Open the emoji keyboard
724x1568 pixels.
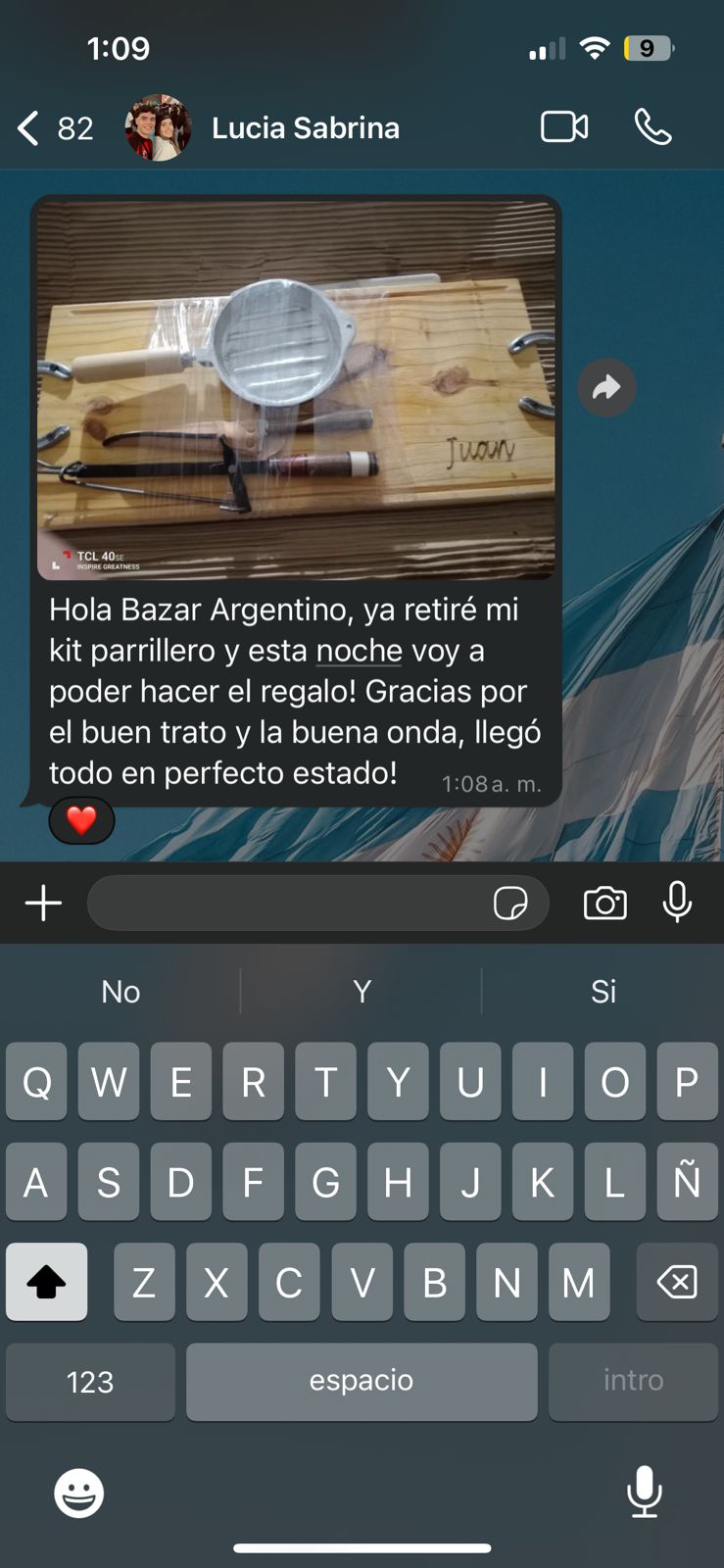[78, 1494]
